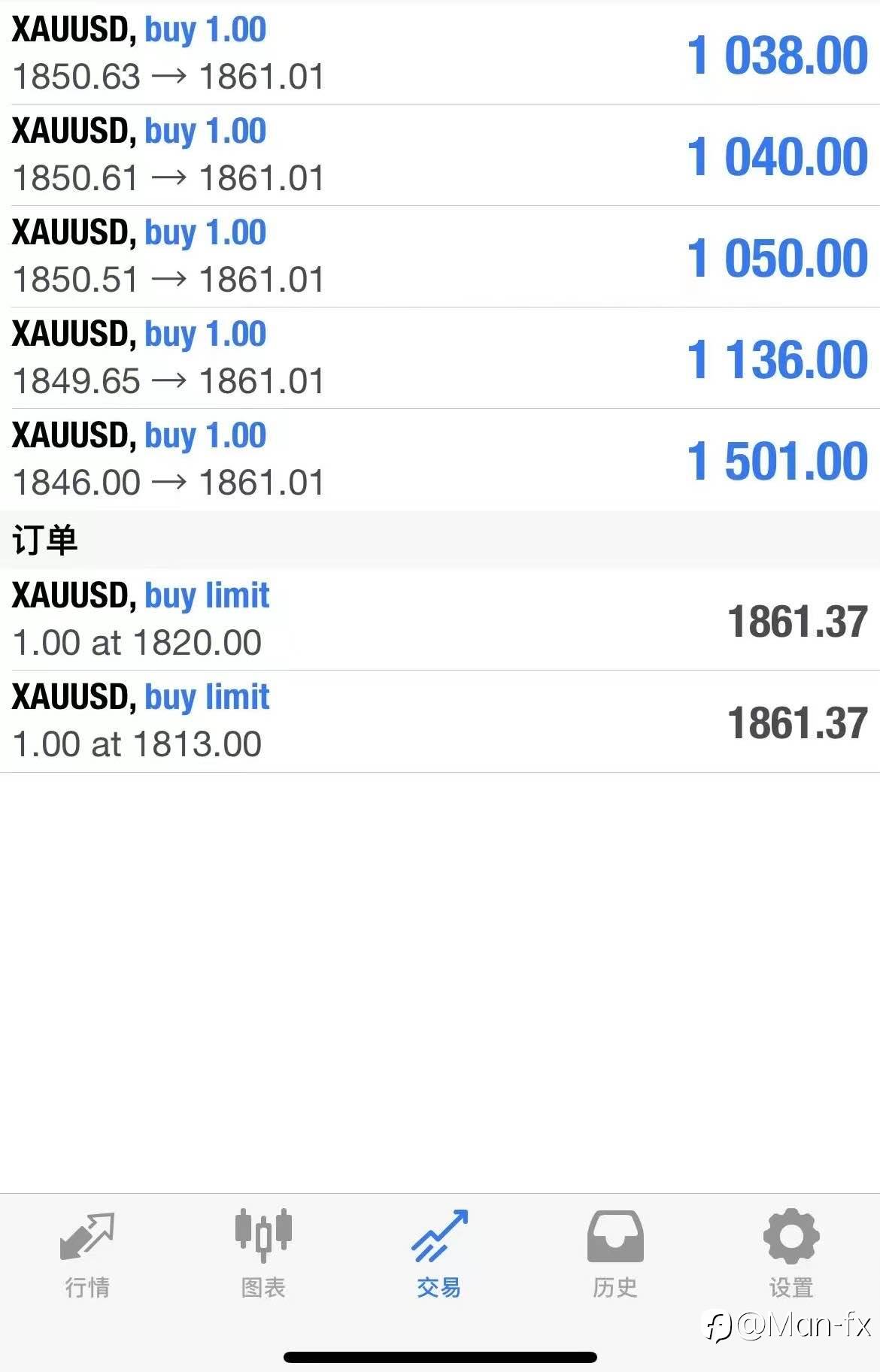Open the XAUUSD position with 1 050.00 profit
The image size is (880, 1372).
pyautogui.click(x=439, y=256)
